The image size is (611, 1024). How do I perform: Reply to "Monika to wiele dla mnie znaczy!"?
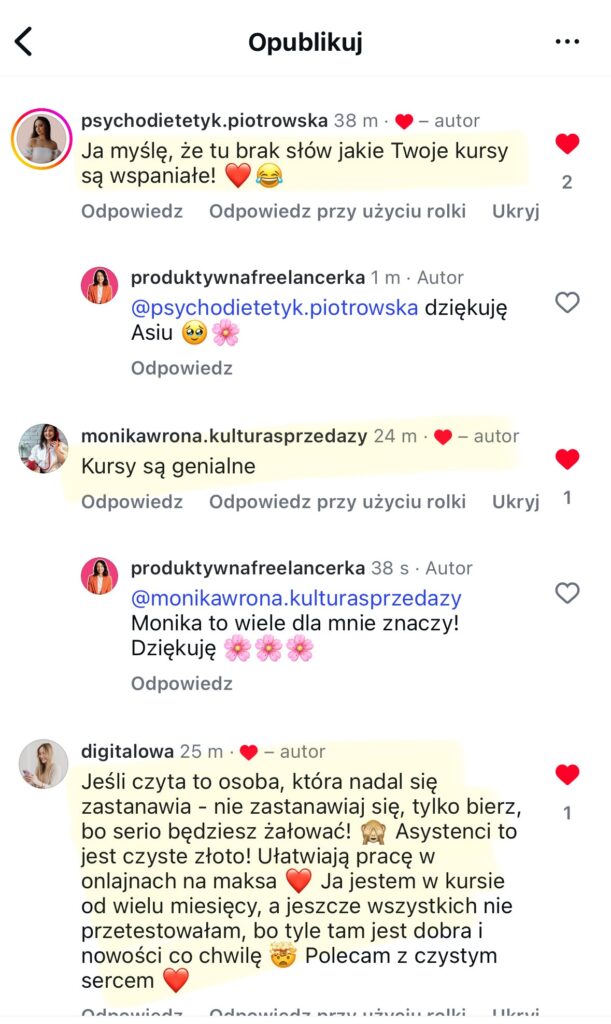pyautogui.click(x=181, y=684)
